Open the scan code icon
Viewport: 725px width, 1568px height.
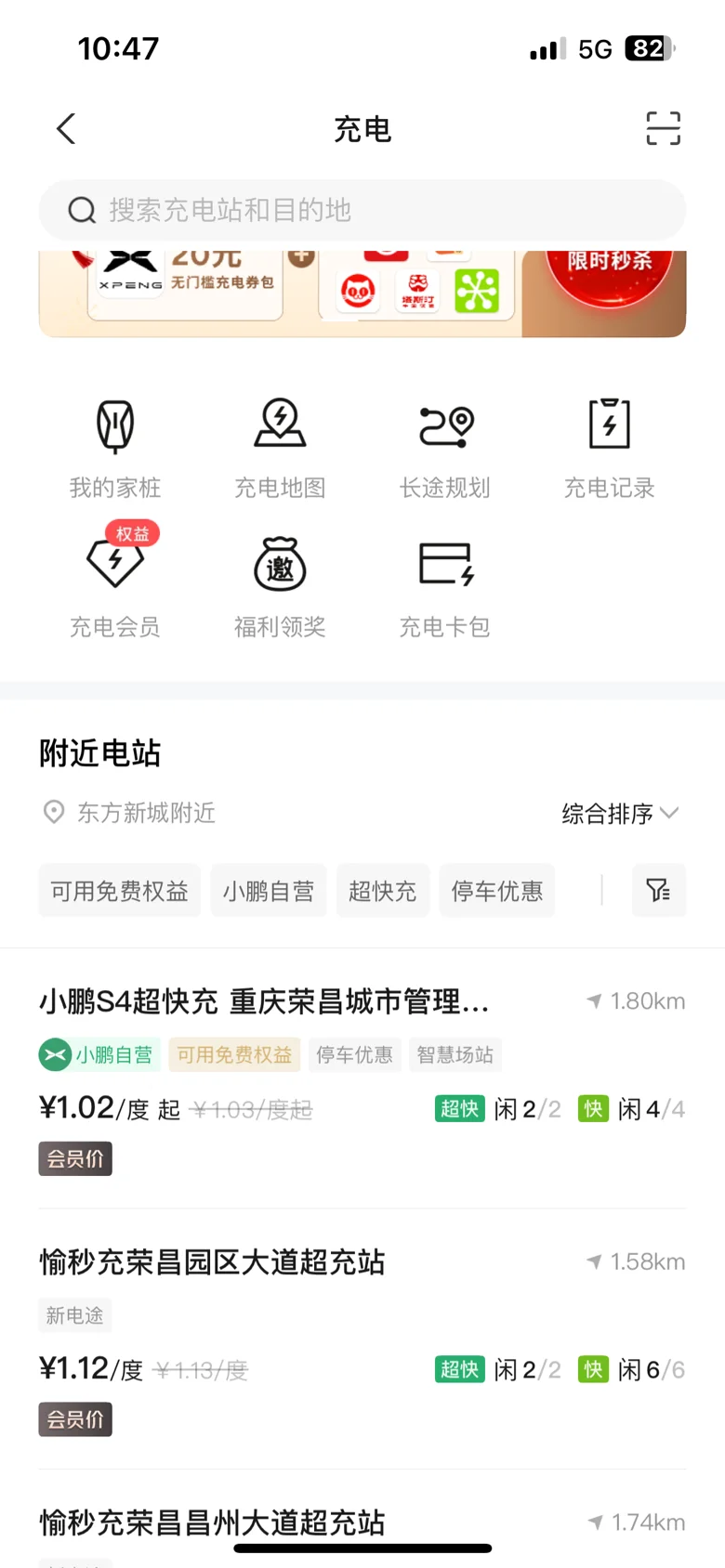click(x=663, y=129)
